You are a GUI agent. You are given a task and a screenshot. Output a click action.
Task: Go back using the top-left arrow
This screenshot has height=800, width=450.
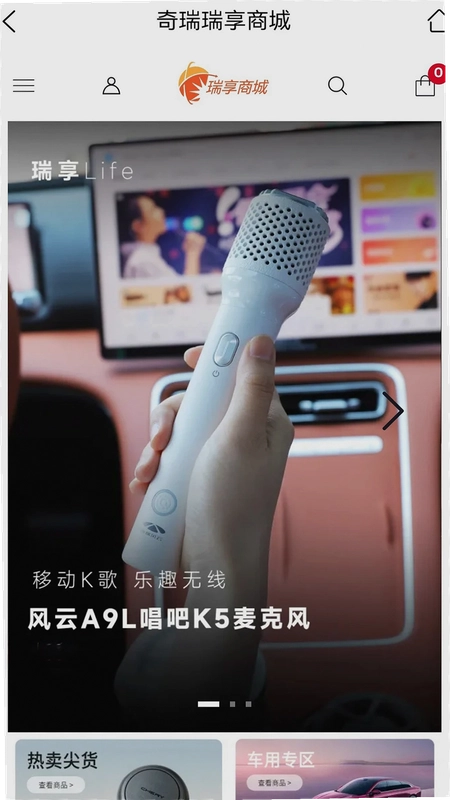pyautogui.click(x=9, y=22)
